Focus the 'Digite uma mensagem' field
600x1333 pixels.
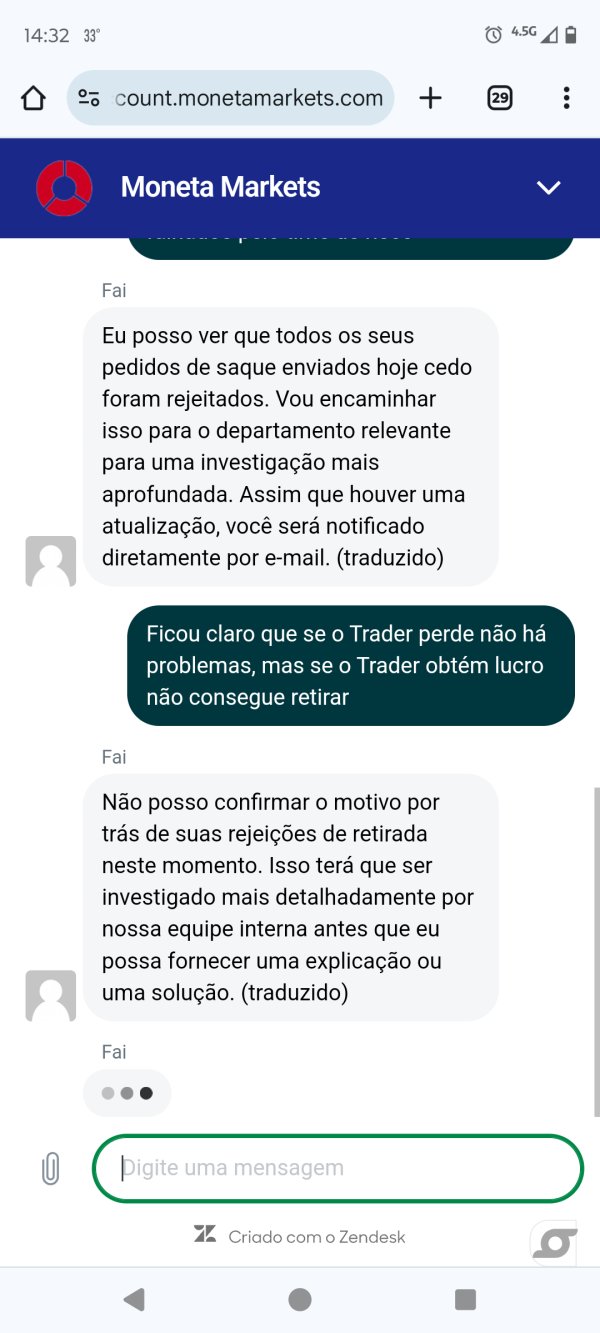click(337, 1168)
